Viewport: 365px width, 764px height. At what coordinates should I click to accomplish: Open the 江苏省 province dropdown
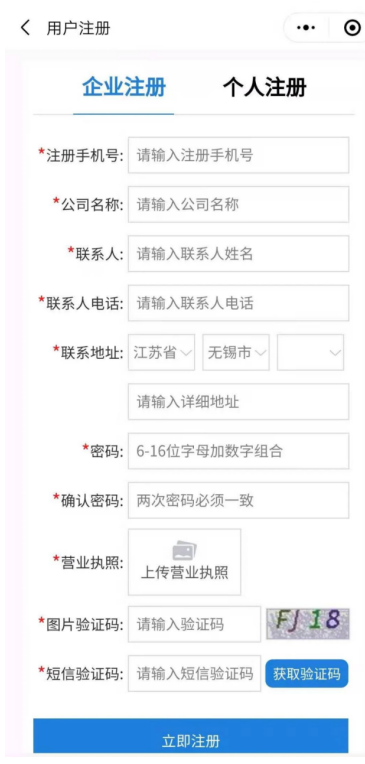coord(161,352)
